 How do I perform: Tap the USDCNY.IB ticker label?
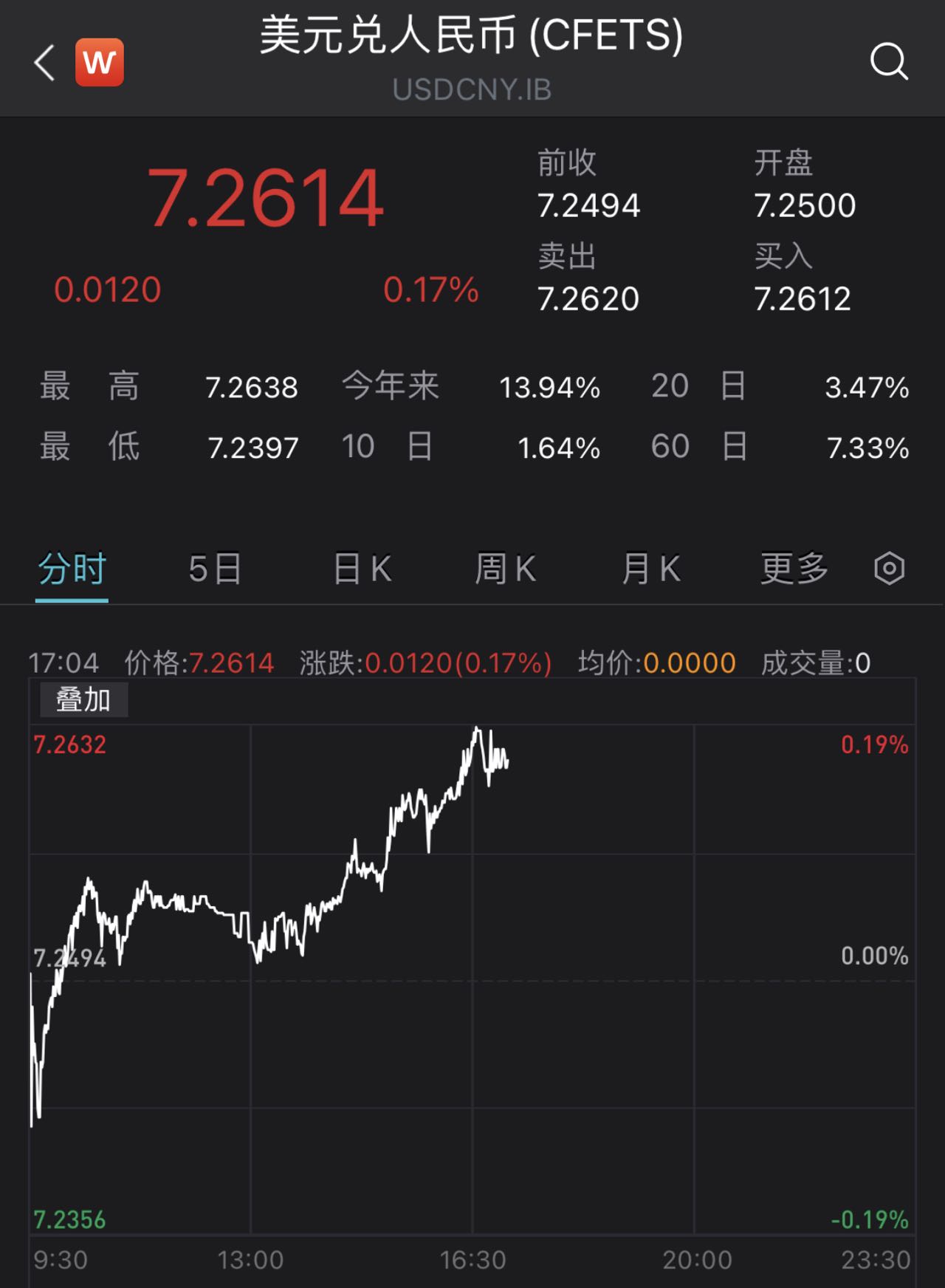472,90
